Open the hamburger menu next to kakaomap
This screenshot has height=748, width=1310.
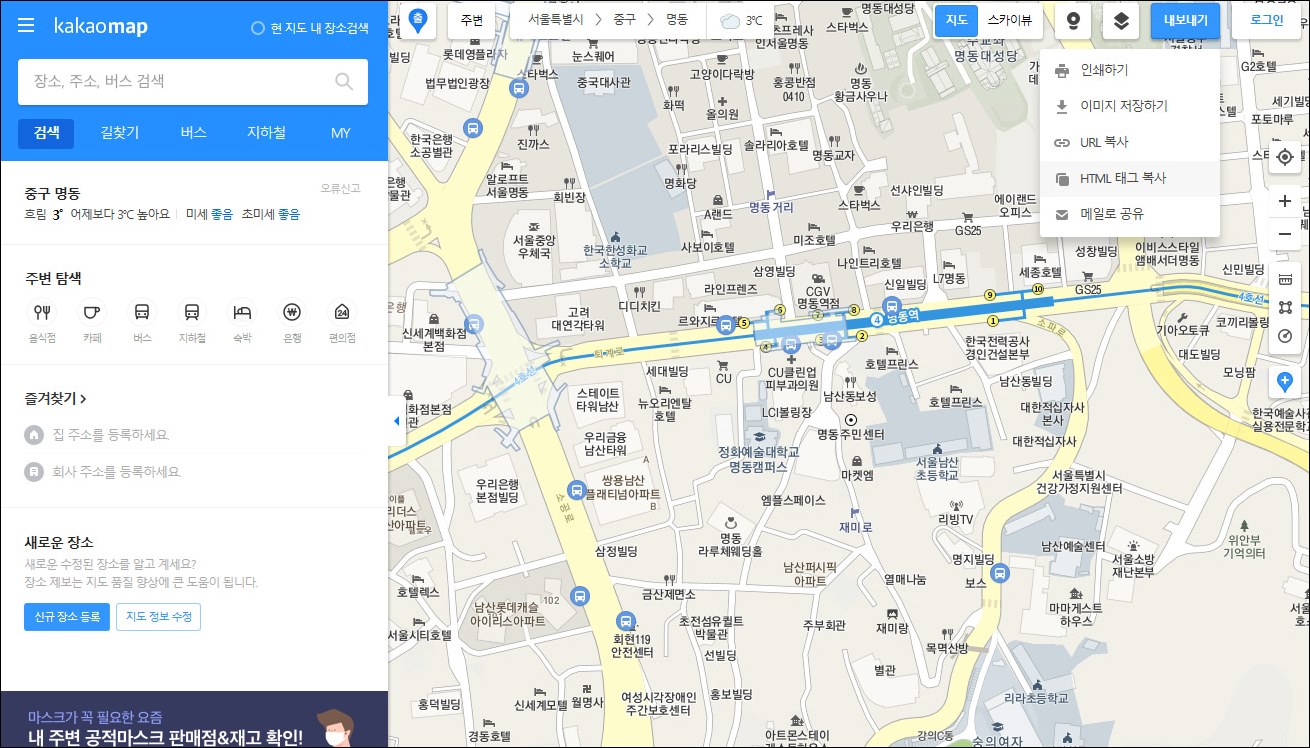26,26
